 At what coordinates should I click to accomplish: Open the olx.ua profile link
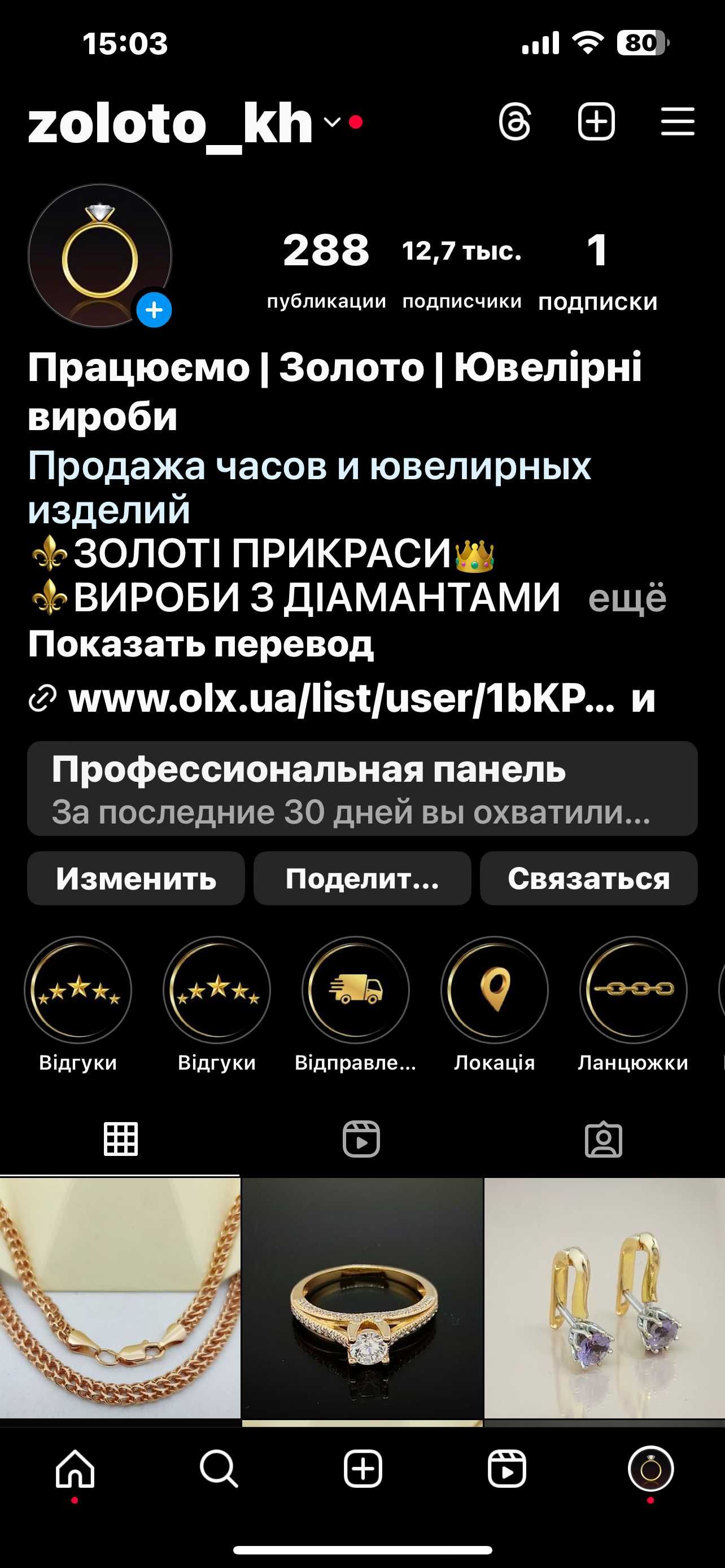[341, 698]
